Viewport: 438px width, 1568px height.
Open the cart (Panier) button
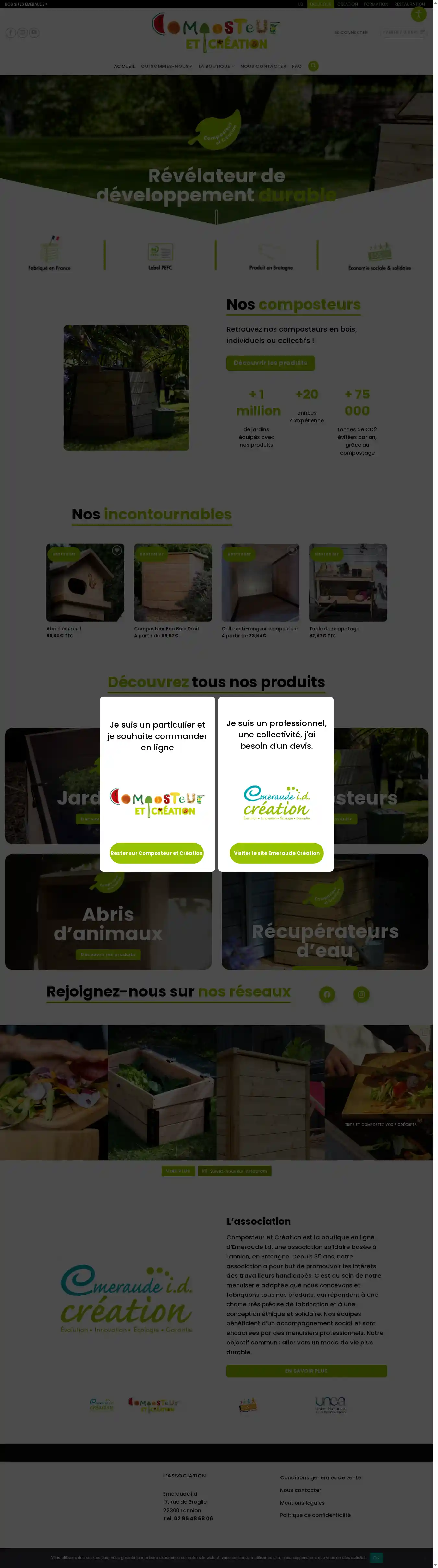(x=403, y=32)
